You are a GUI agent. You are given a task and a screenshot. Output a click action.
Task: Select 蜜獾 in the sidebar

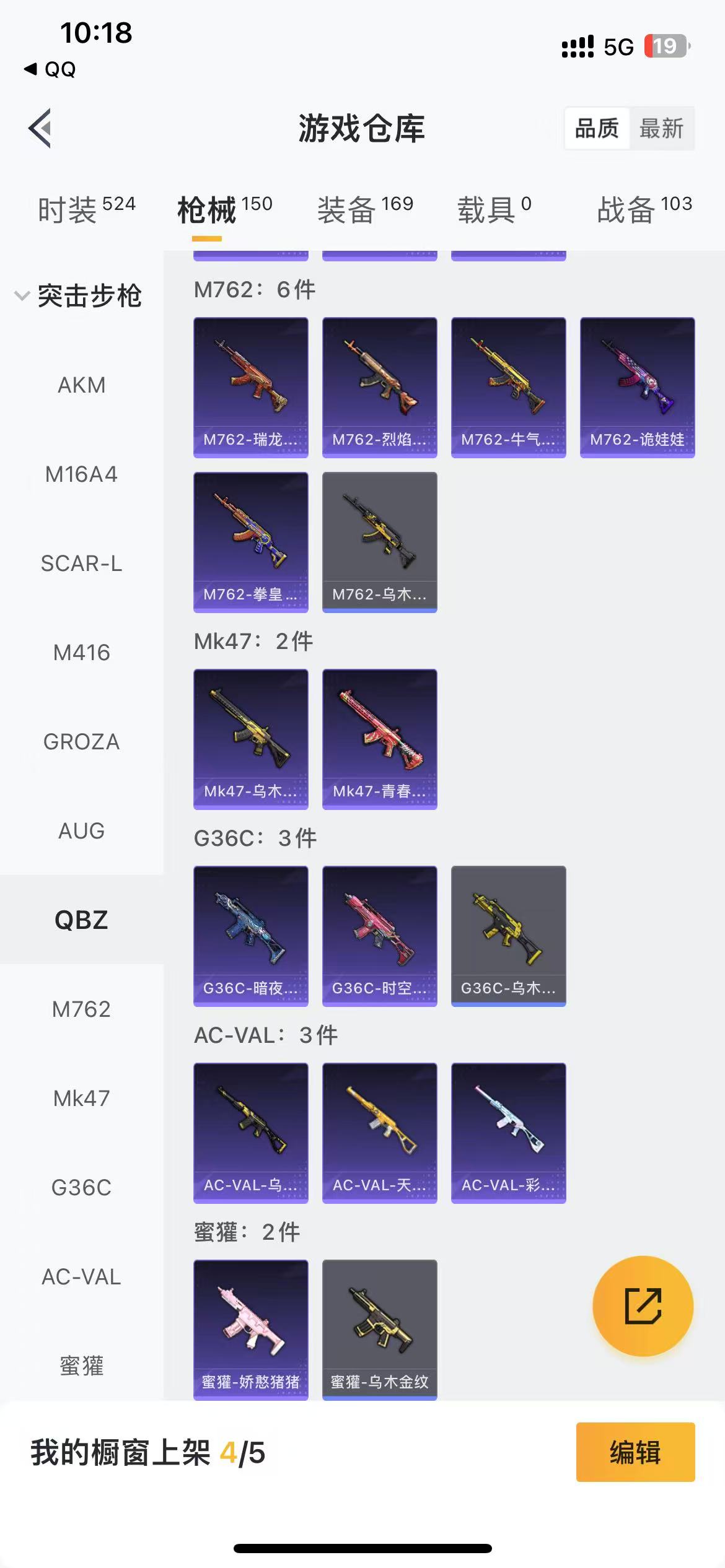(81, 1365)
